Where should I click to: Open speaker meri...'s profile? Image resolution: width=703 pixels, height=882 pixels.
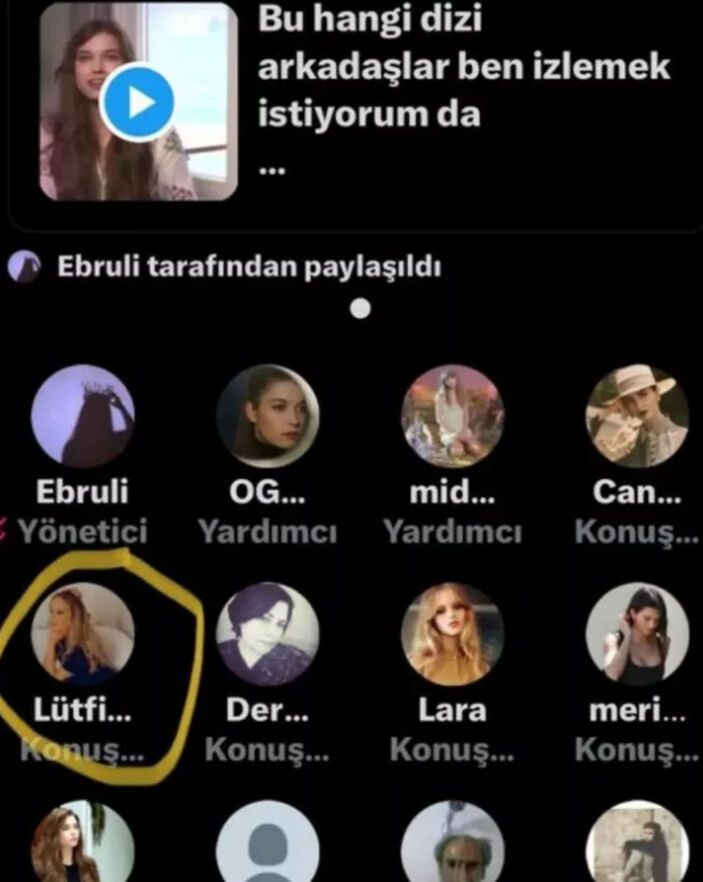coord(637,634)
